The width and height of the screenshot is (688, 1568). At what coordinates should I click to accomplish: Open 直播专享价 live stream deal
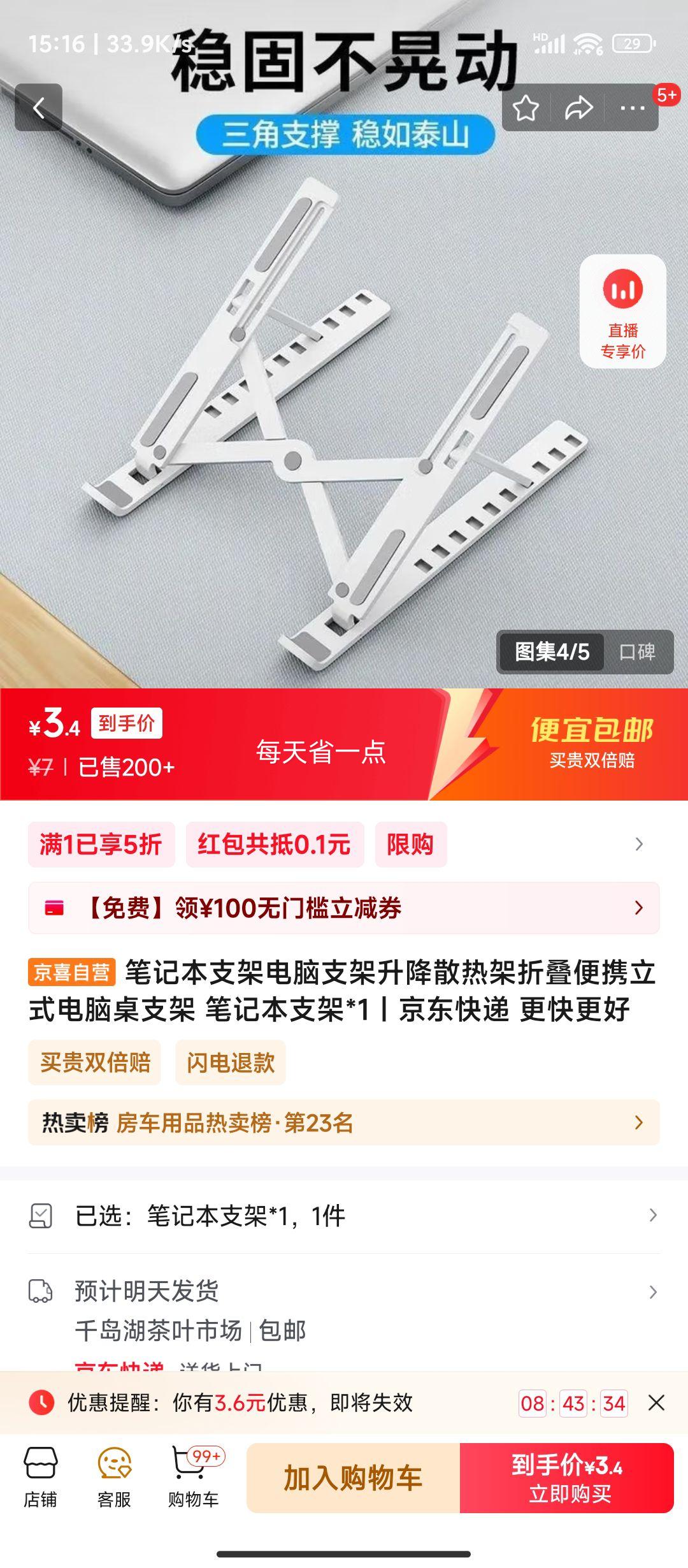click(x=622, y=311)
